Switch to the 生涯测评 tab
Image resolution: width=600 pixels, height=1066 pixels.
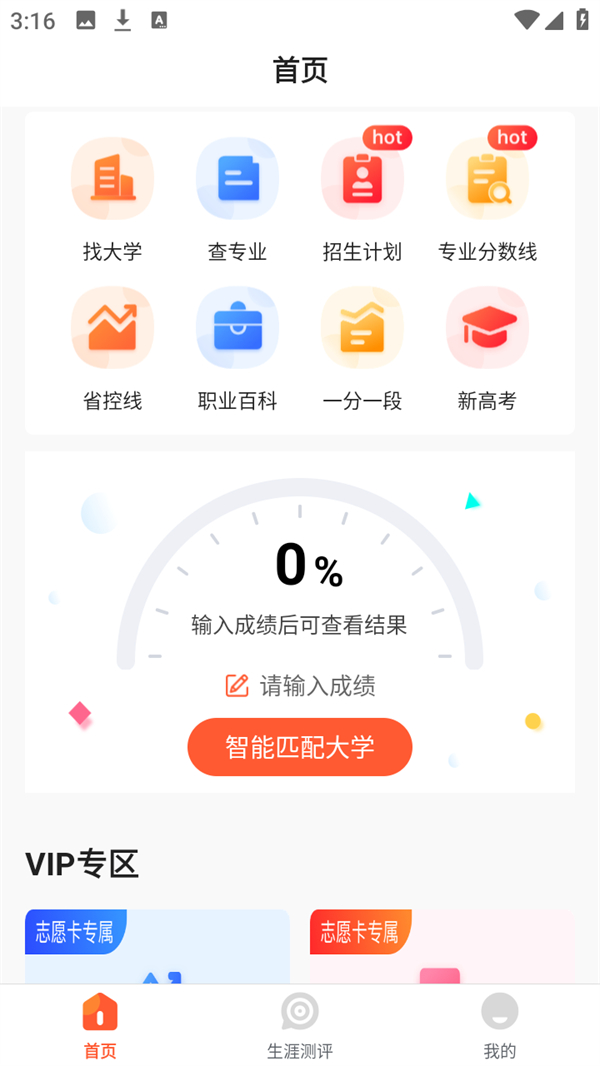300,1025
